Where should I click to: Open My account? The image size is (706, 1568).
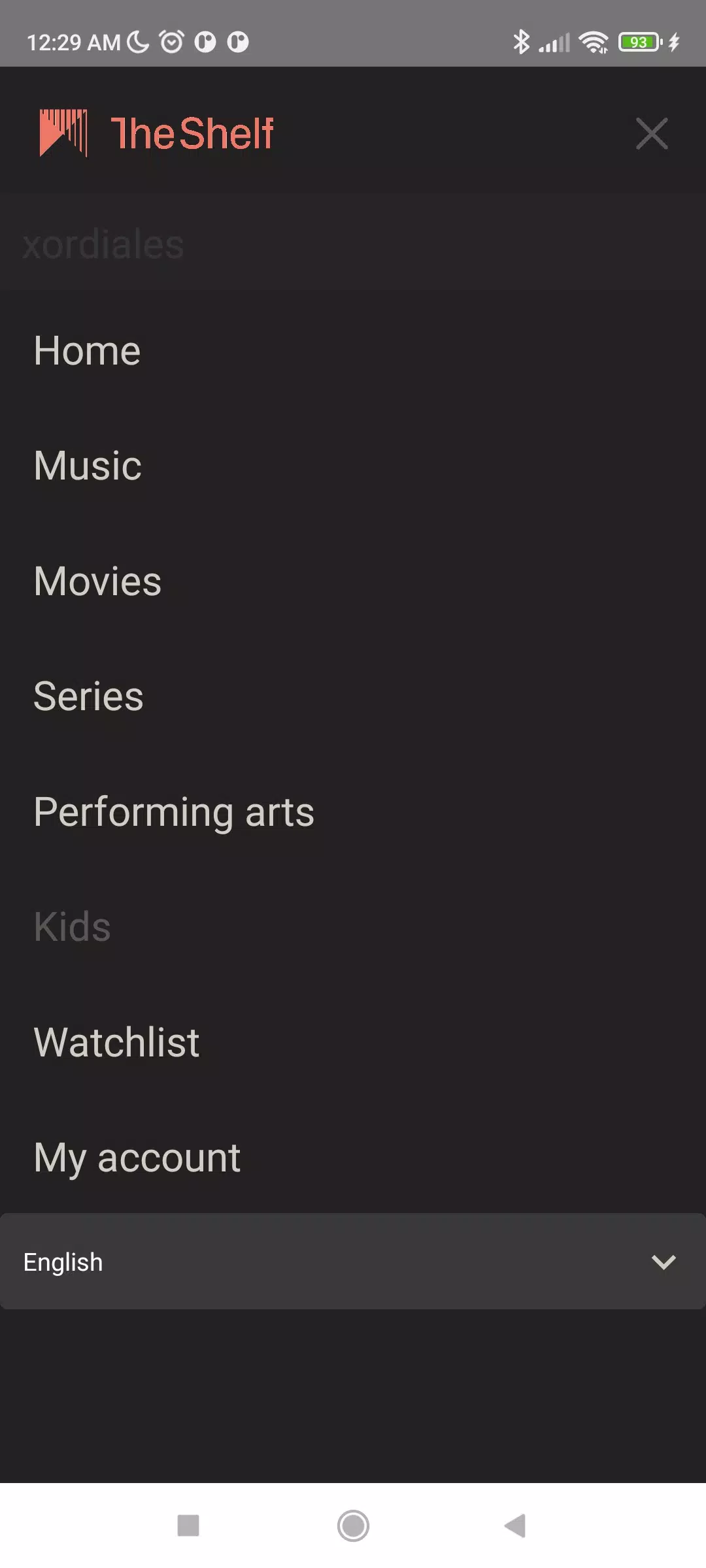click(137, 1158)
